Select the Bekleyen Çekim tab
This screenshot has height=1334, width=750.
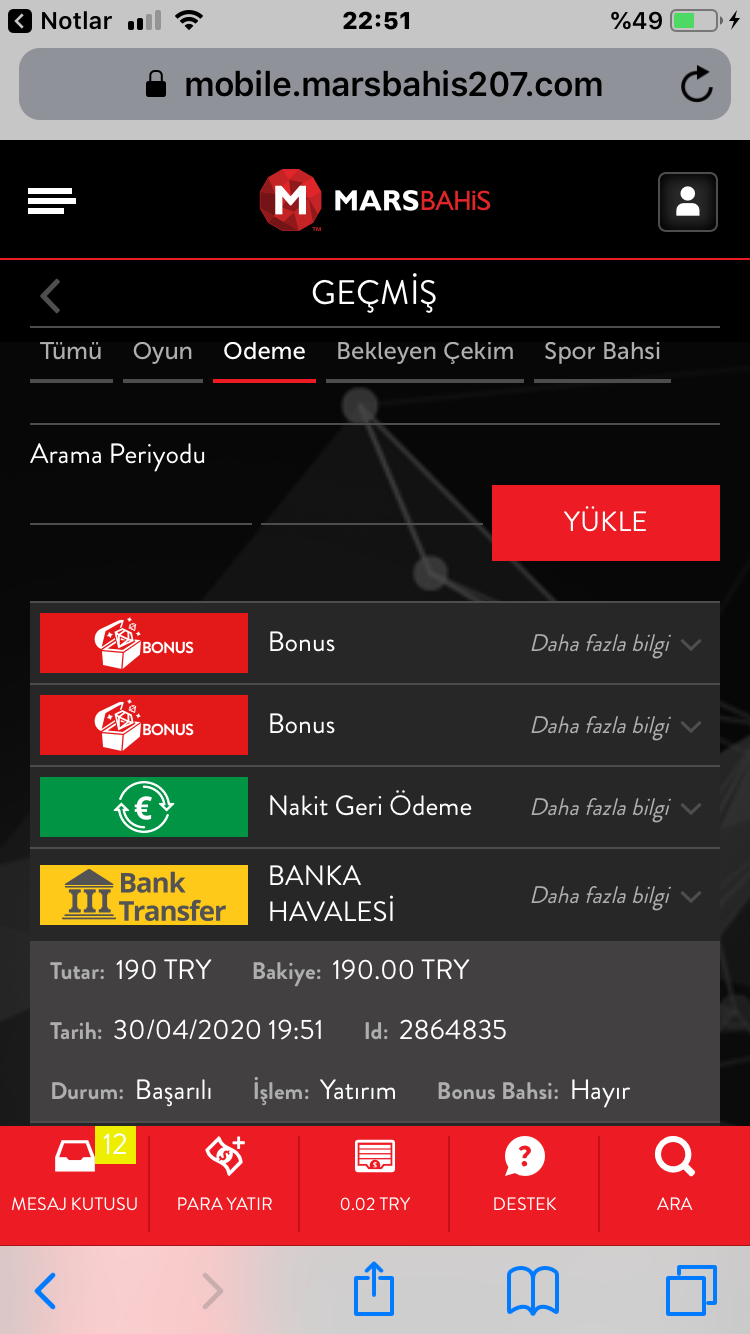(425, 352)
